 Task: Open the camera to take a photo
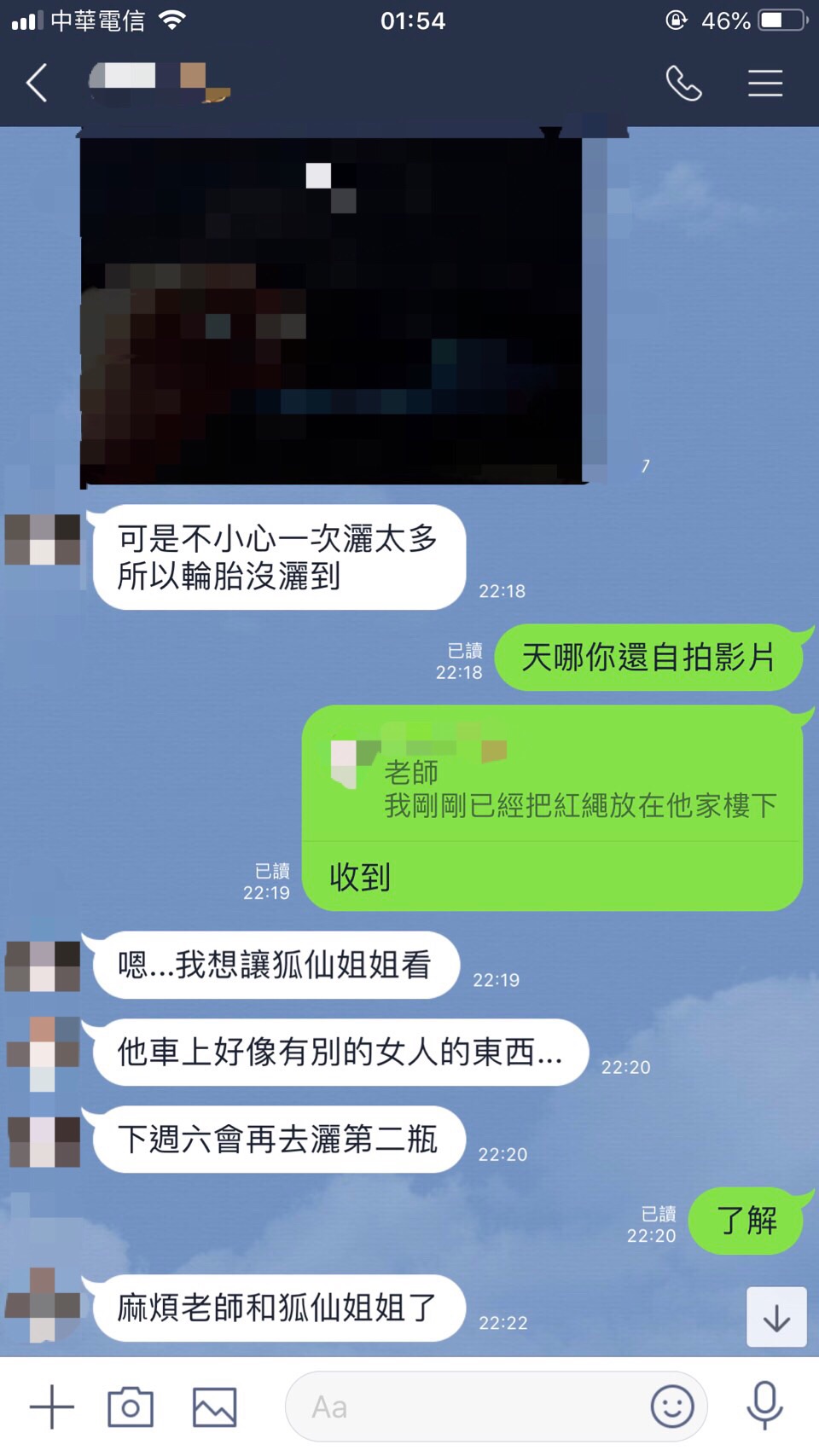point(131,1407)
